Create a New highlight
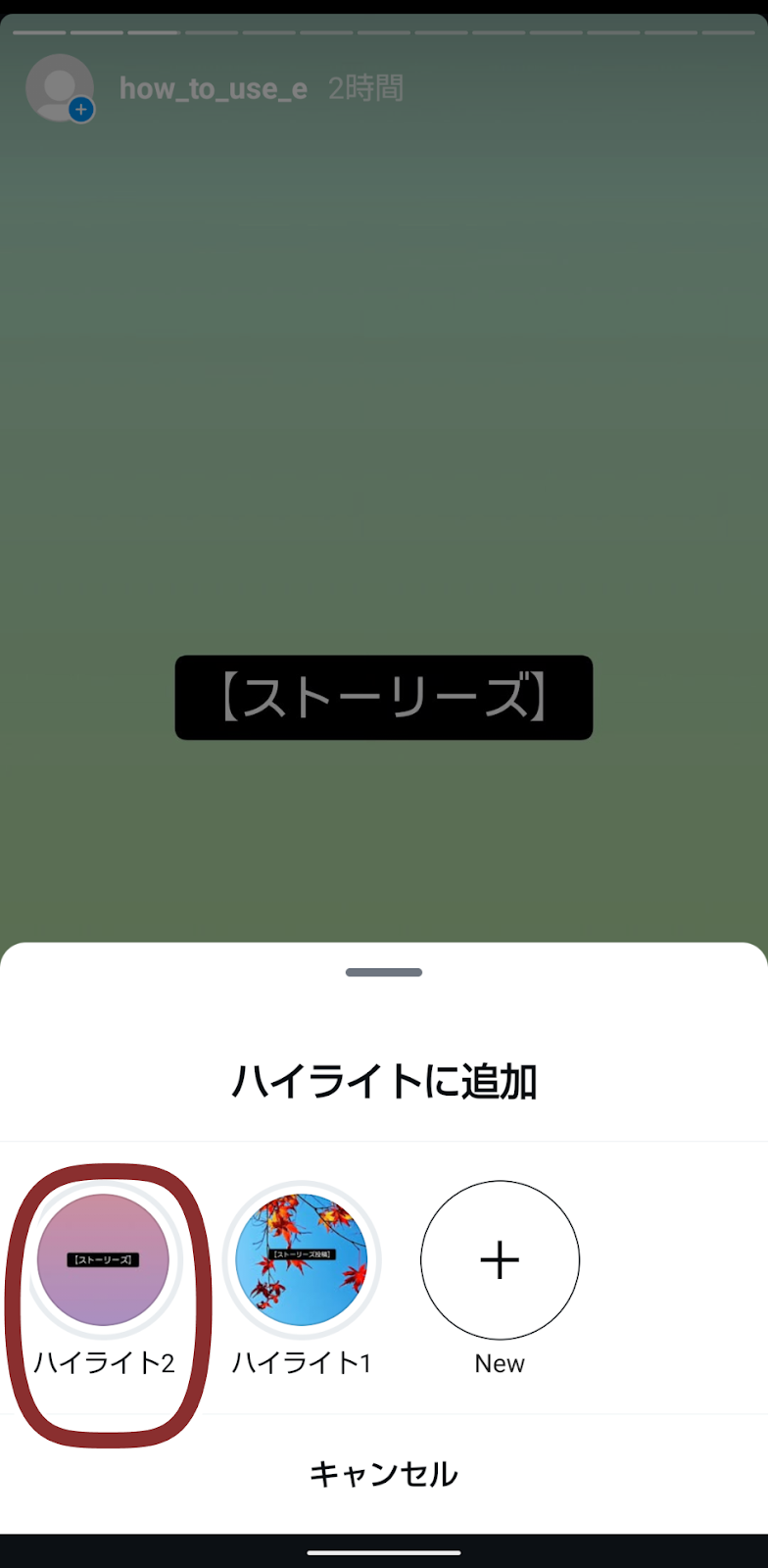 tap(500, 1260)
